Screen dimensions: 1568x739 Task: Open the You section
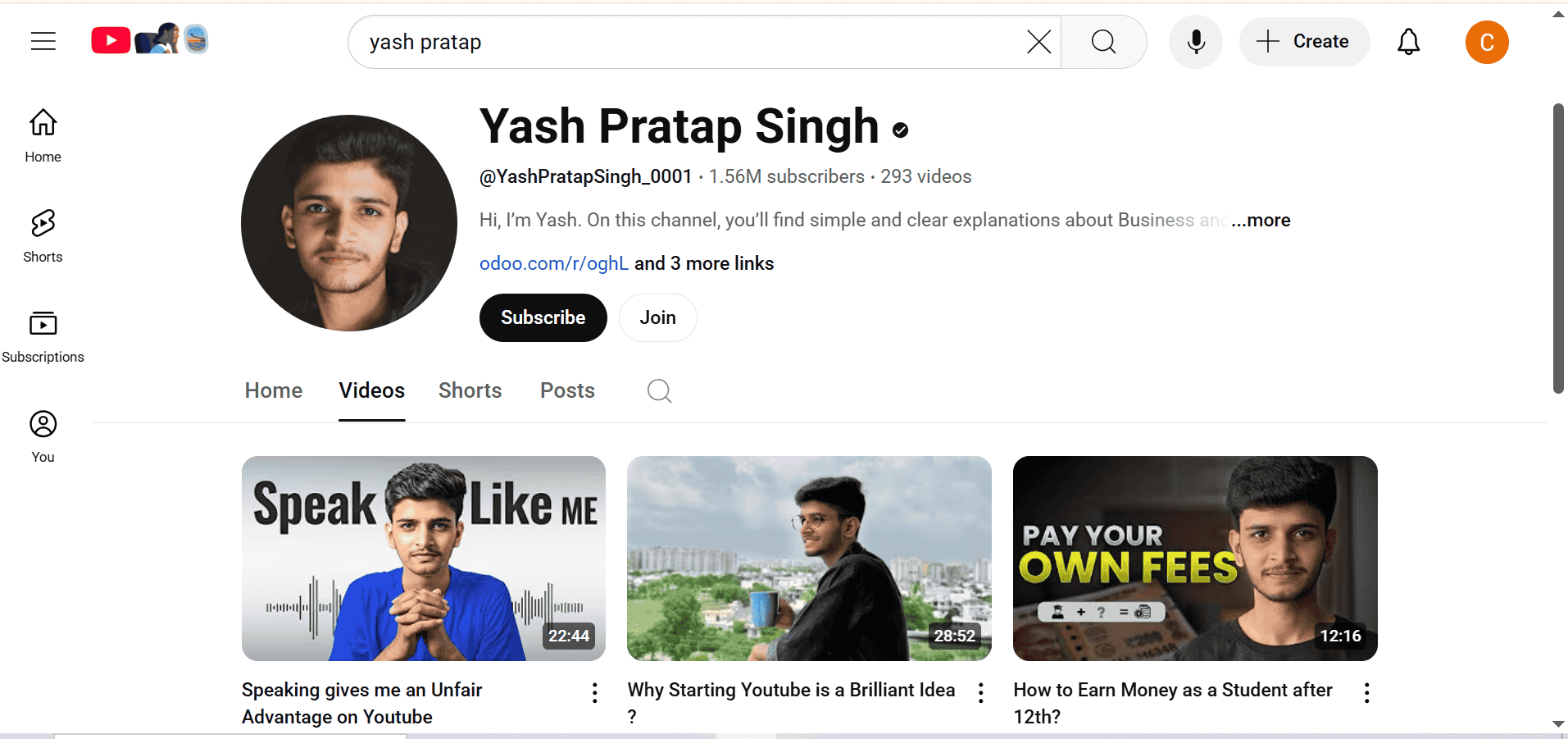click(43, 436)
